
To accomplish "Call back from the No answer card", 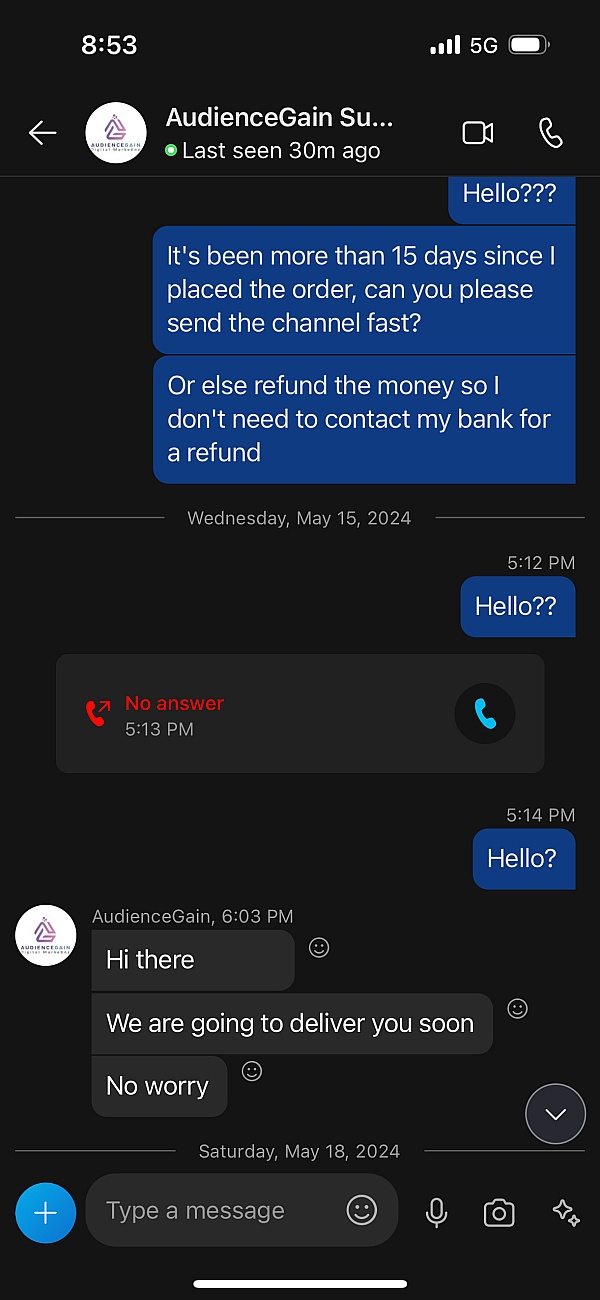I will point(485,714).
